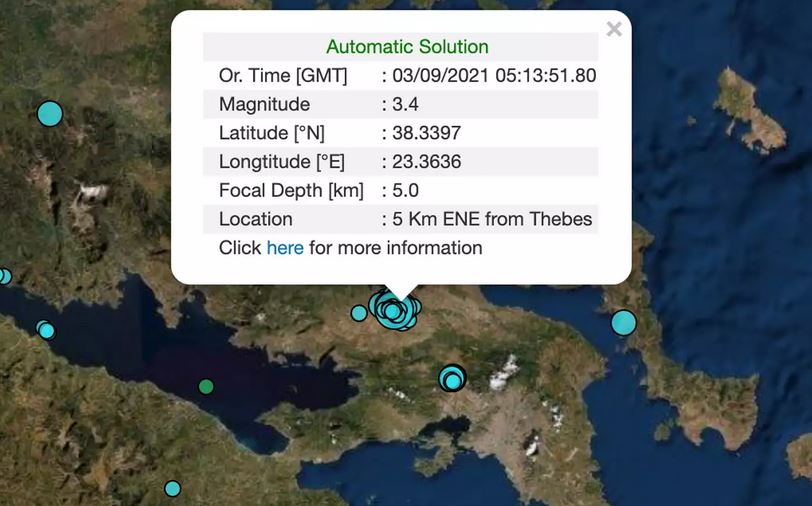812x506 pixels.
Task: Close the Automatic Solution popup
Action: tap(614, 30)
